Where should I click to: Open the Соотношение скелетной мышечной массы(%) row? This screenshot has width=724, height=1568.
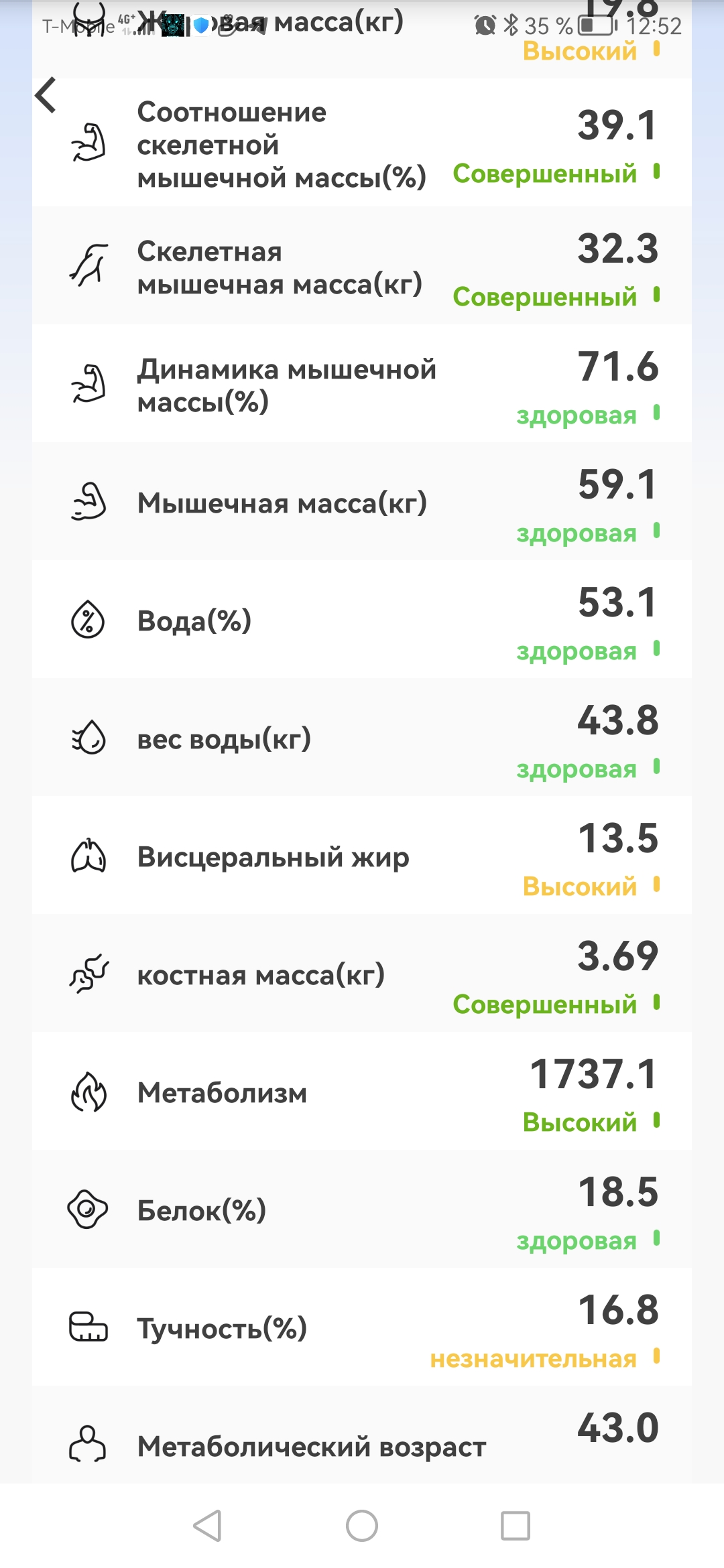click(362, 144)
